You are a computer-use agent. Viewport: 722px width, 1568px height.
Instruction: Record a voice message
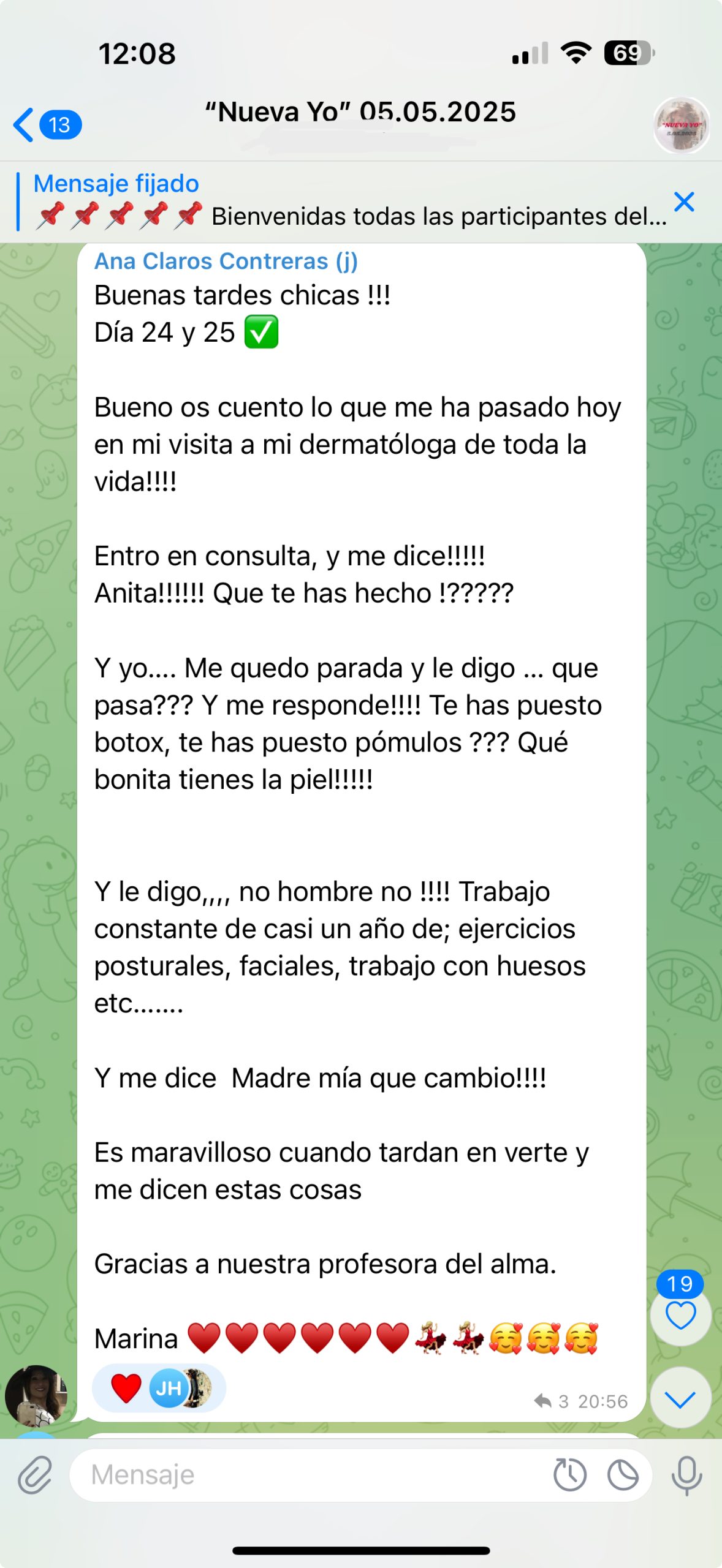click(x=686, y=1476)
